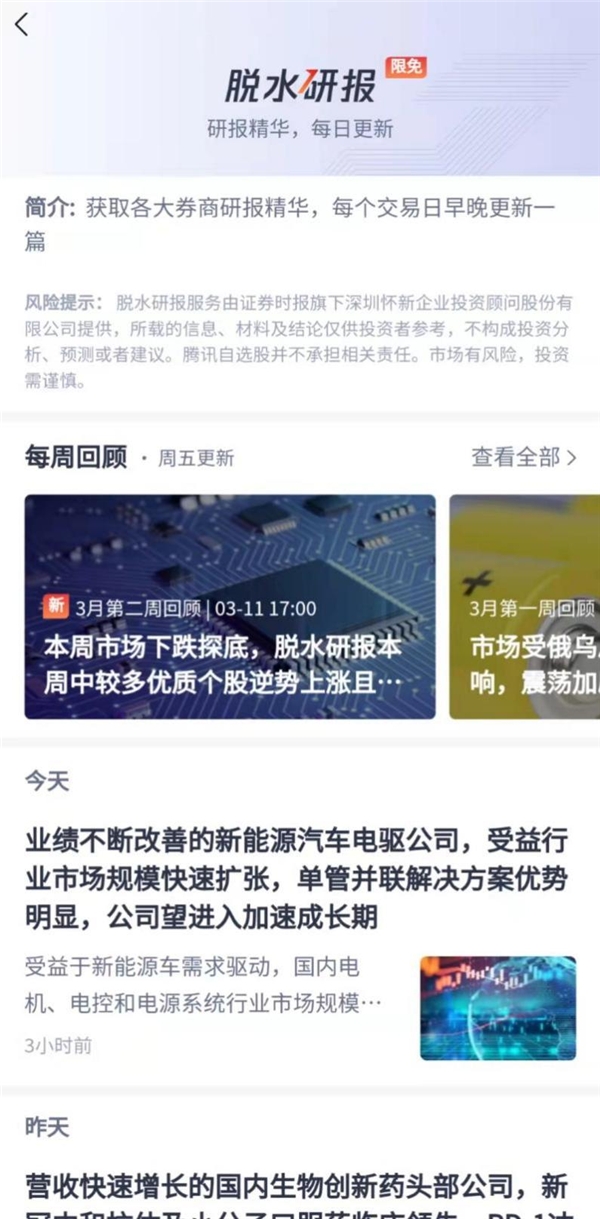Open the 3月第二周回顾 review card
The height and width of the screenshot is (1219, 600).
[x=230, y=606]
